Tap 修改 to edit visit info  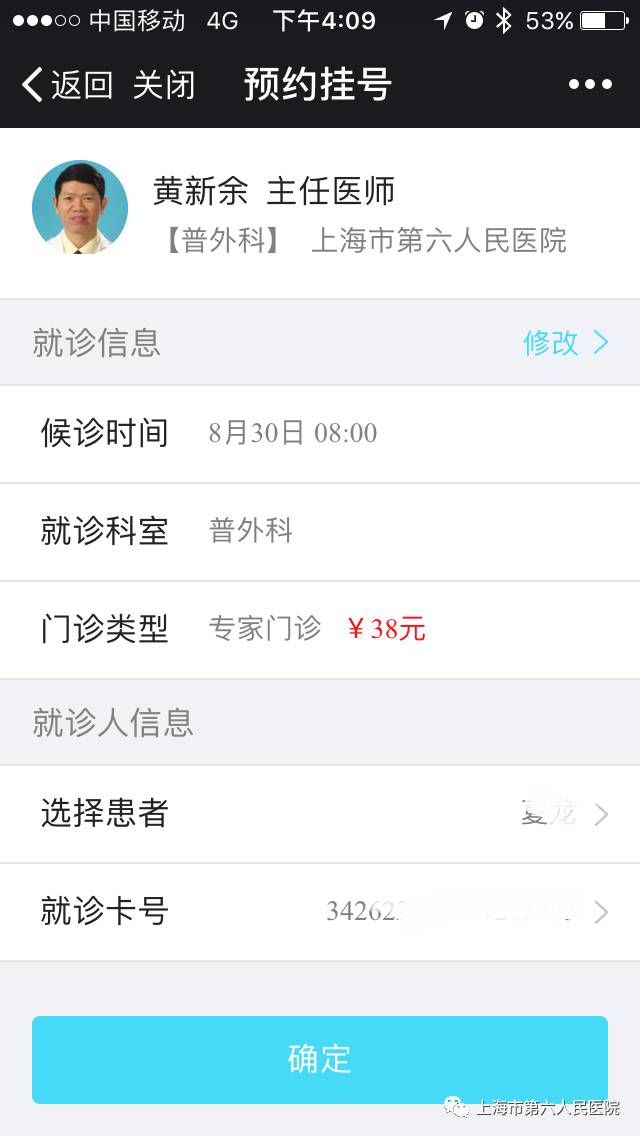coord(564,343)
